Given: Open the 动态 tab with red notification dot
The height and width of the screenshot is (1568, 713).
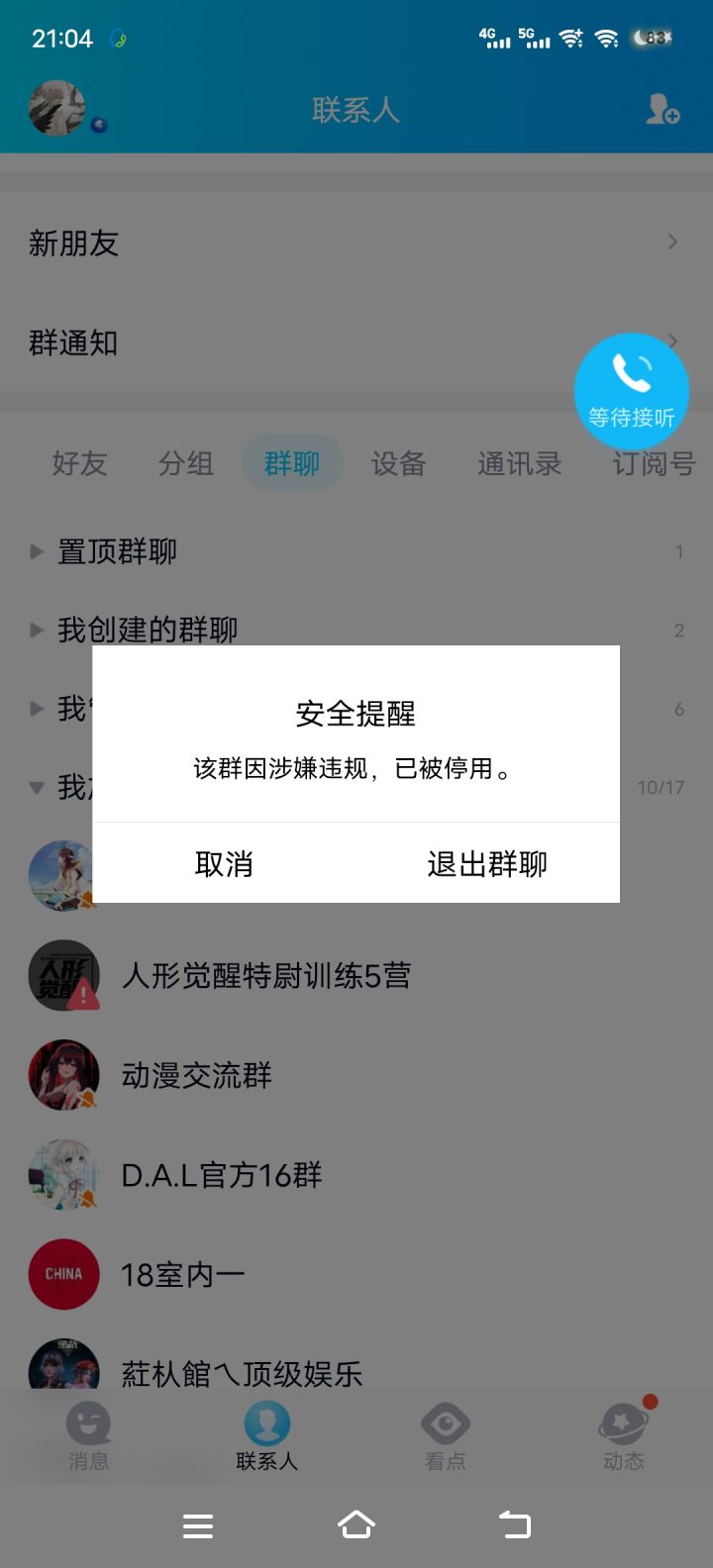Looking at the screenshot, I should tap(624, 1435).
